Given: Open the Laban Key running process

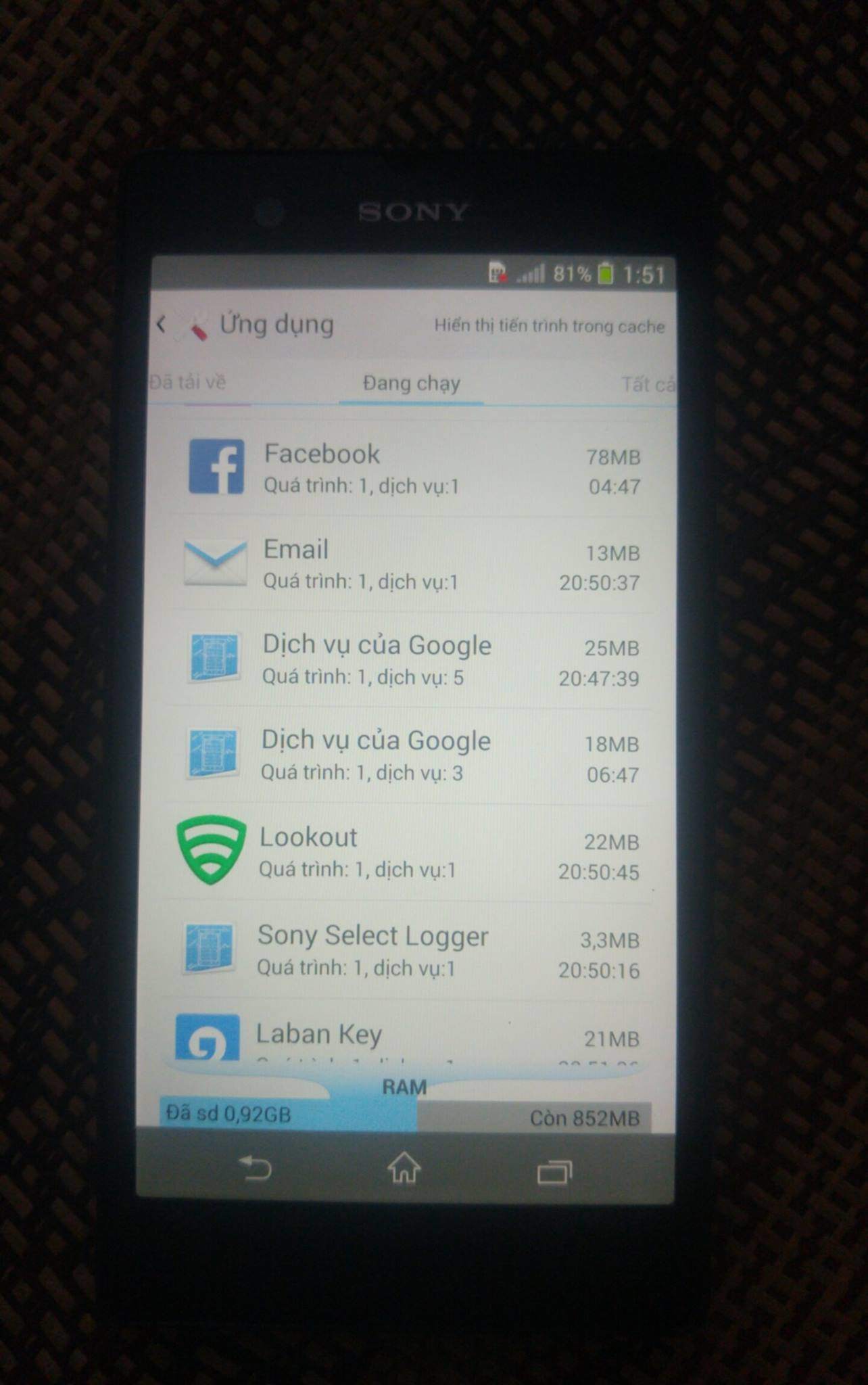Looking at the screenshot, I should click(x=412, y=1036).
